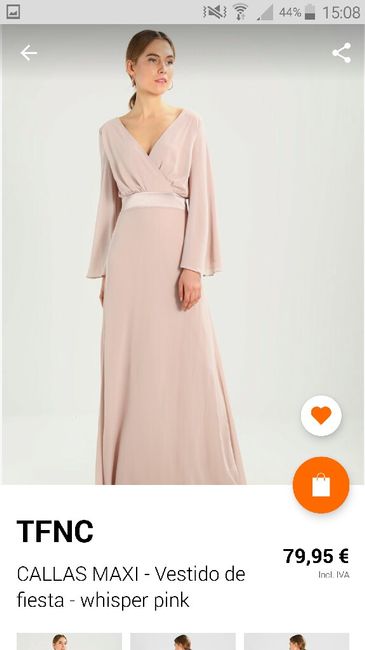Select the last thumbnail image below price
The image size is (365, 650).
coord(297,641)
